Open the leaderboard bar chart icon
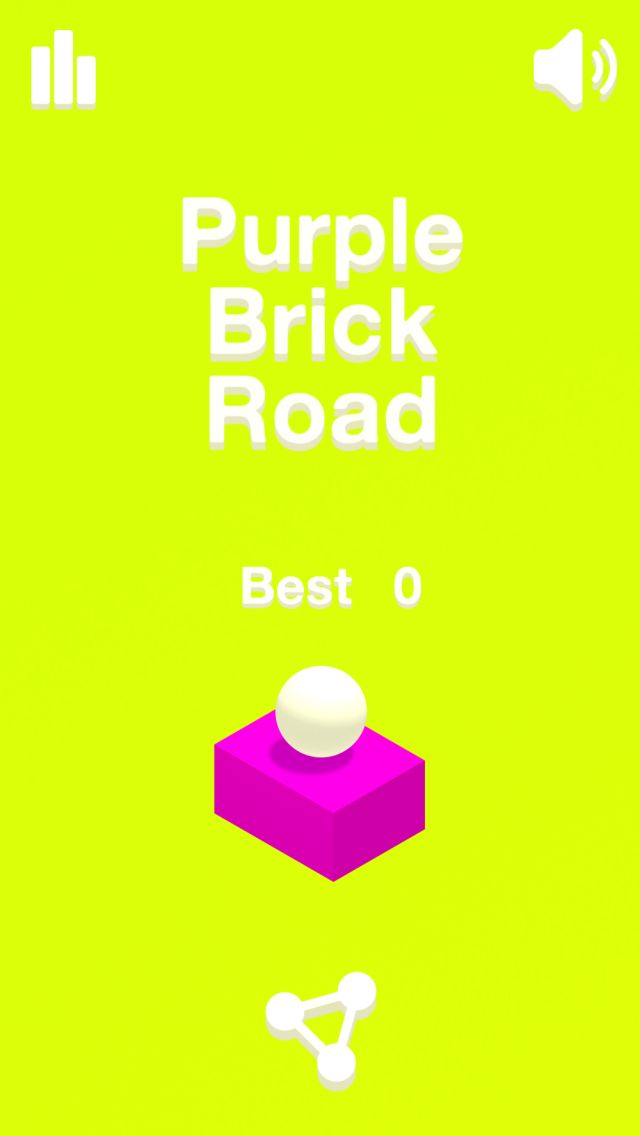This screenshot has height=1136, width=640. tap(63, 69)
